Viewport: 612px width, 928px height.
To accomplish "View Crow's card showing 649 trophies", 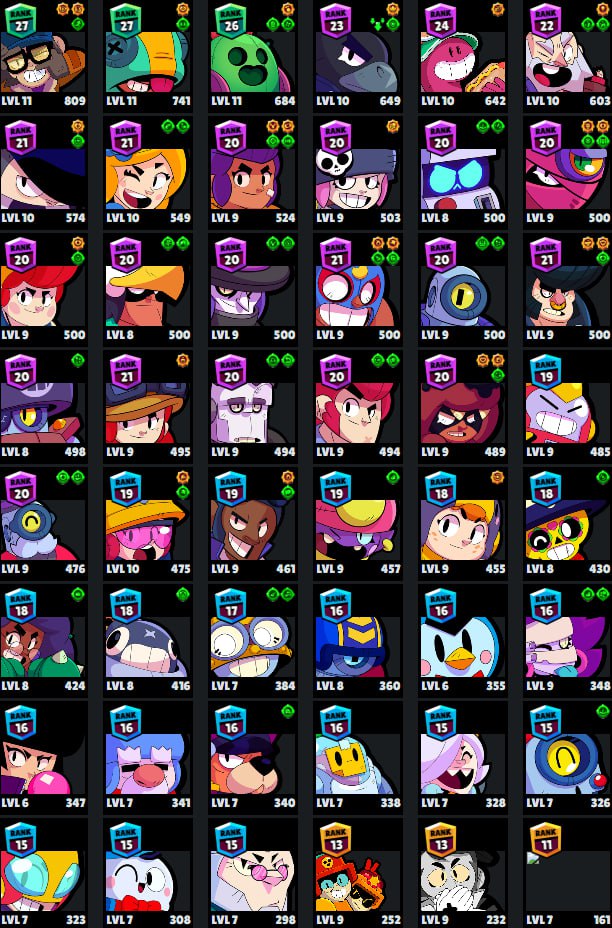I will (359, 55).
